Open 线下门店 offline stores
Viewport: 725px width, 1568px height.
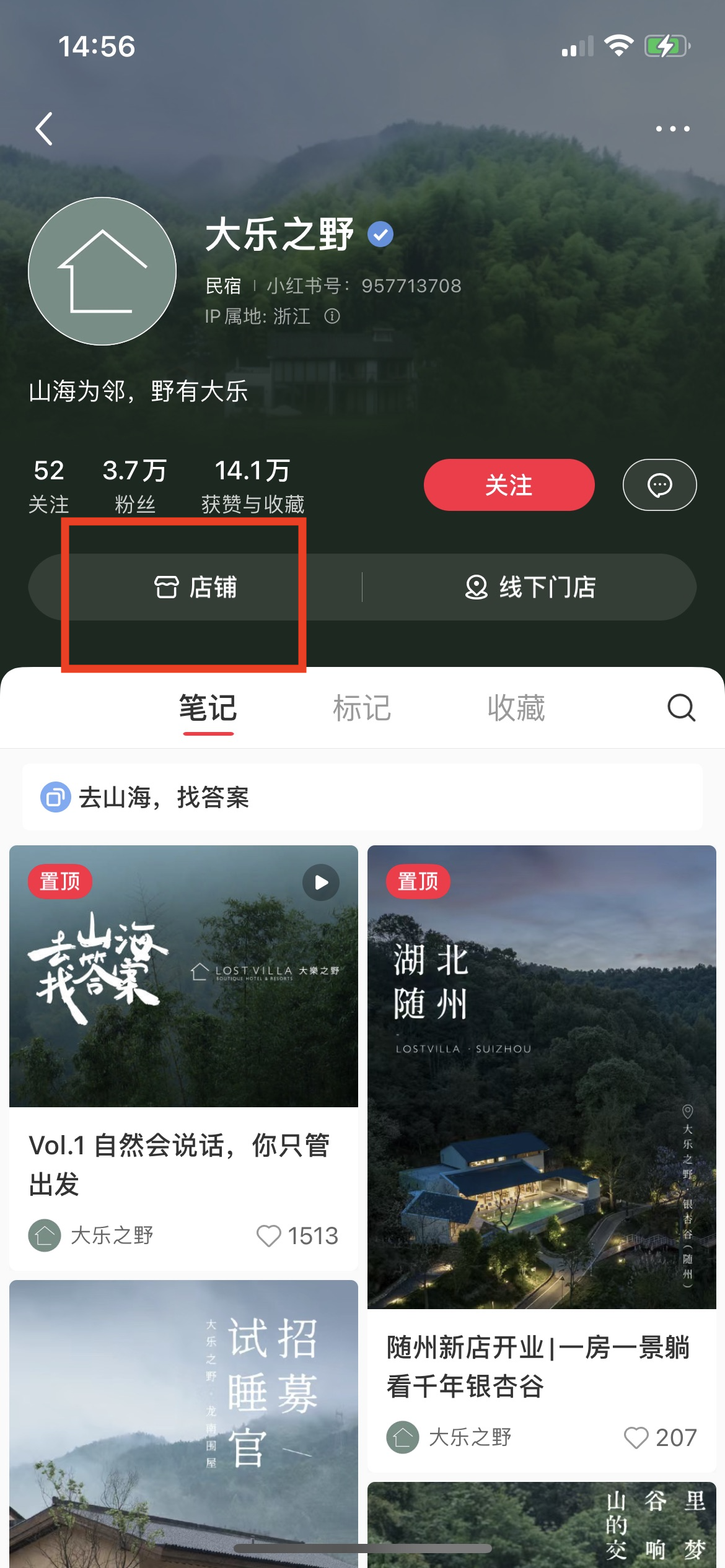pyautogui.click(x=530, y=587)
